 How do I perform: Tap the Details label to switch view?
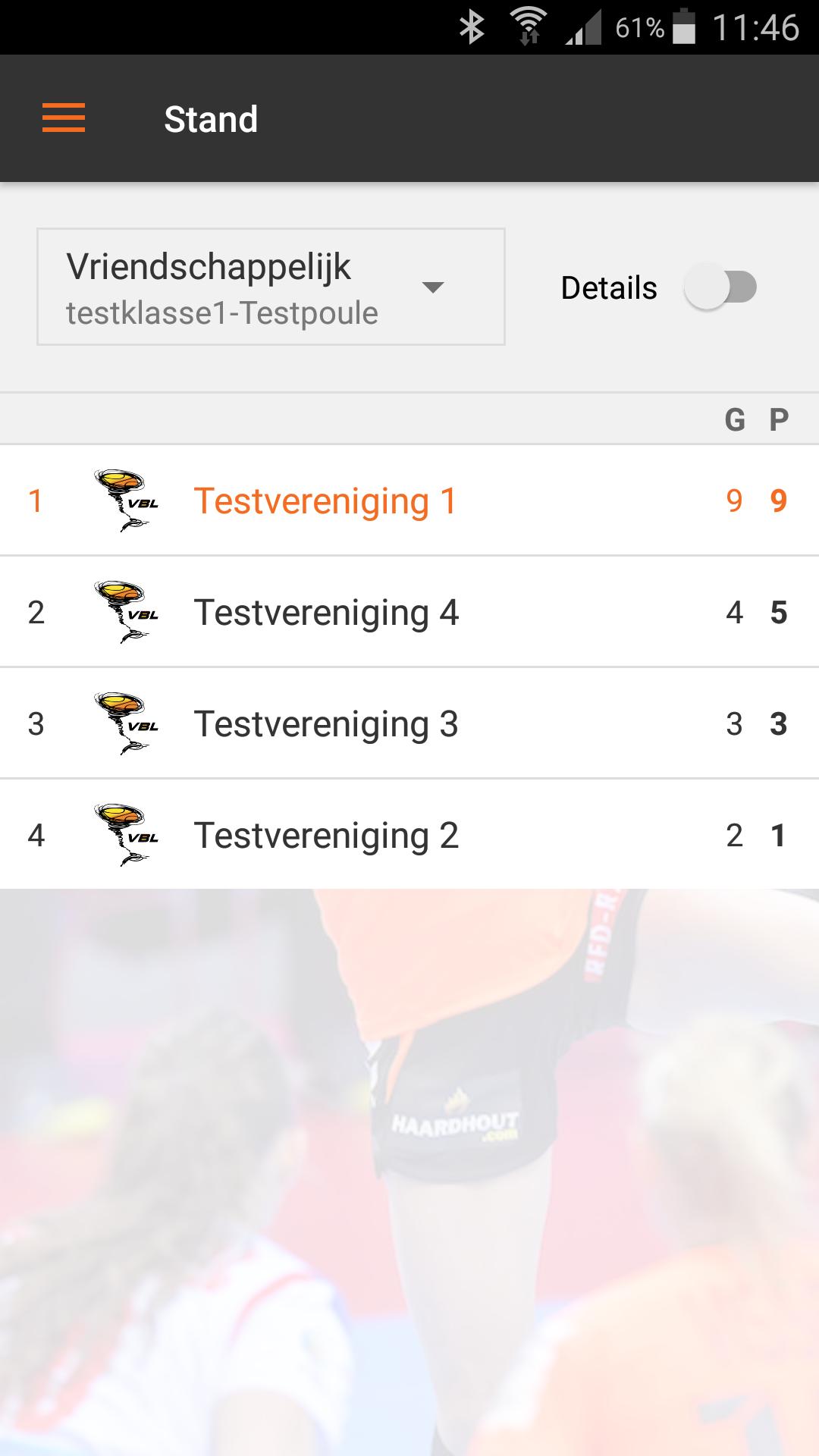tap(608, 287)
